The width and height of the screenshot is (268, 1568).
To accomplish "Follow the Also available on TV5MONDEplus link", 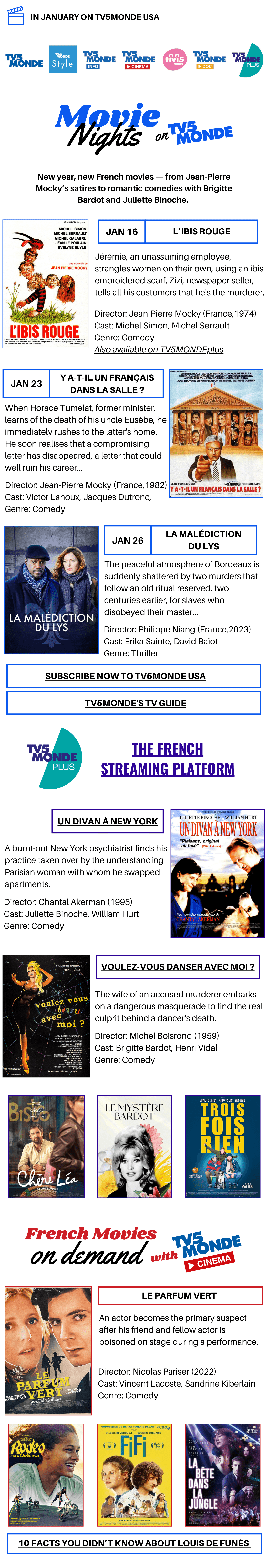I will pos(158,349).
